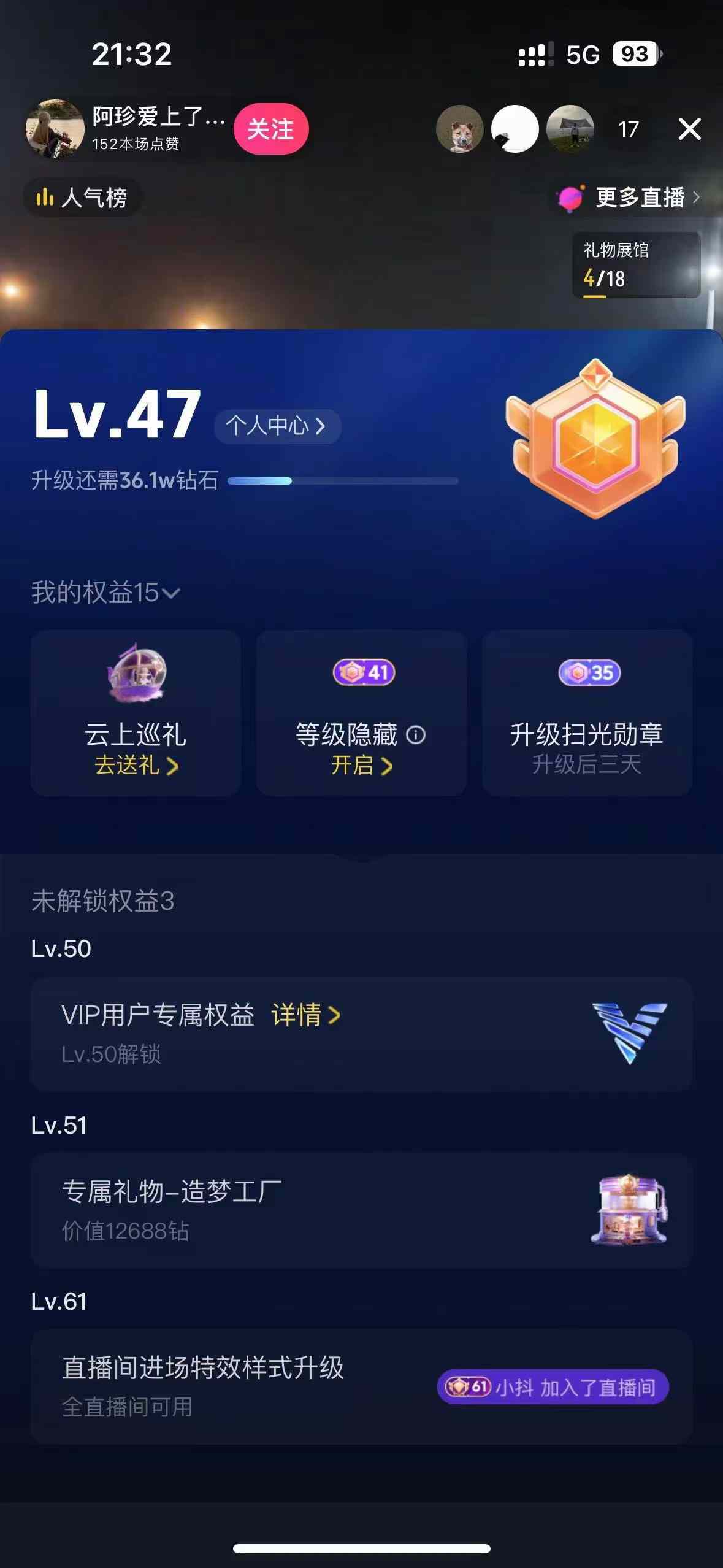Open the 专属礼物-造梦工厂 row
Image resolution: width=723 pixels, height=1568 pixels.
pos(361,1210)
